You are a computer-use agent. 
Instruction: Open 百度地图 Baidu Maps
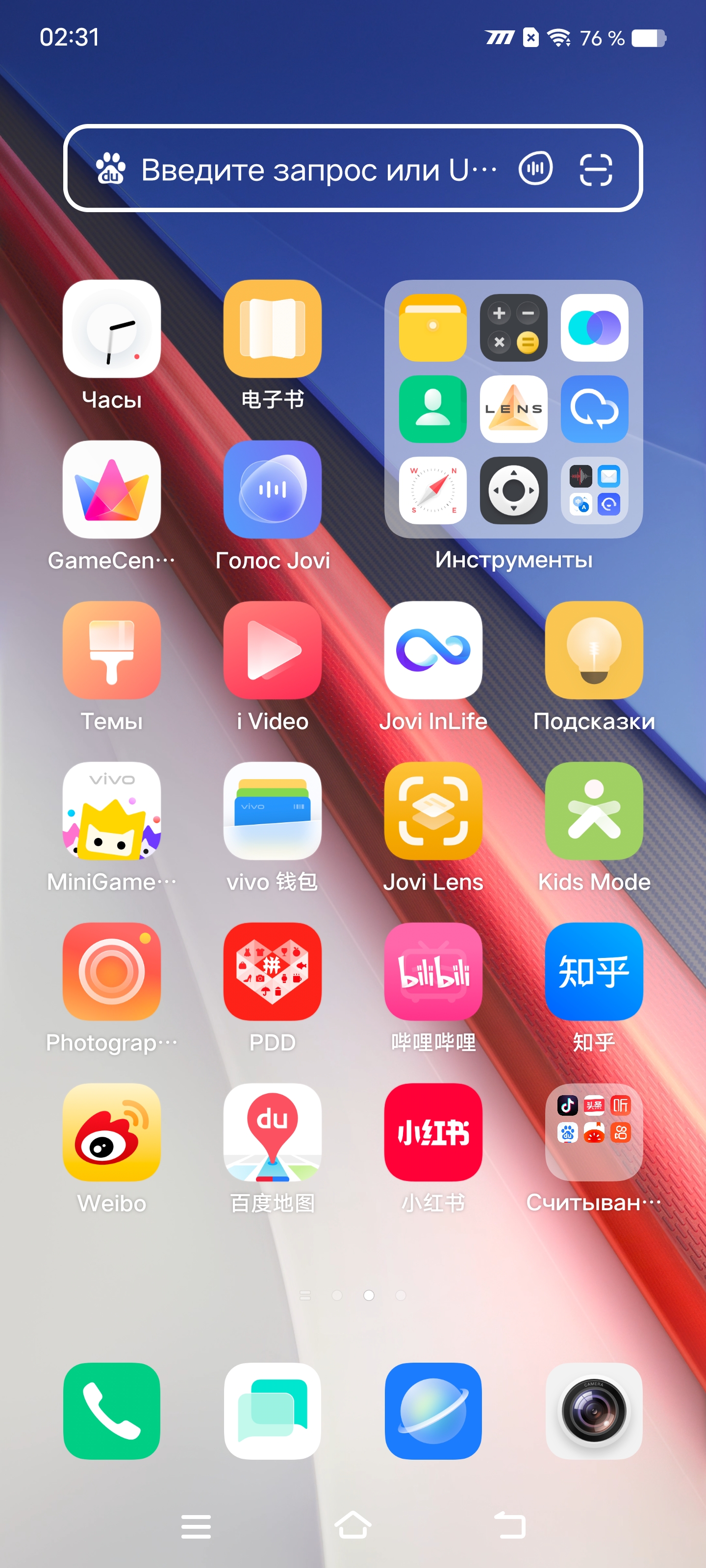[272, 1132]
